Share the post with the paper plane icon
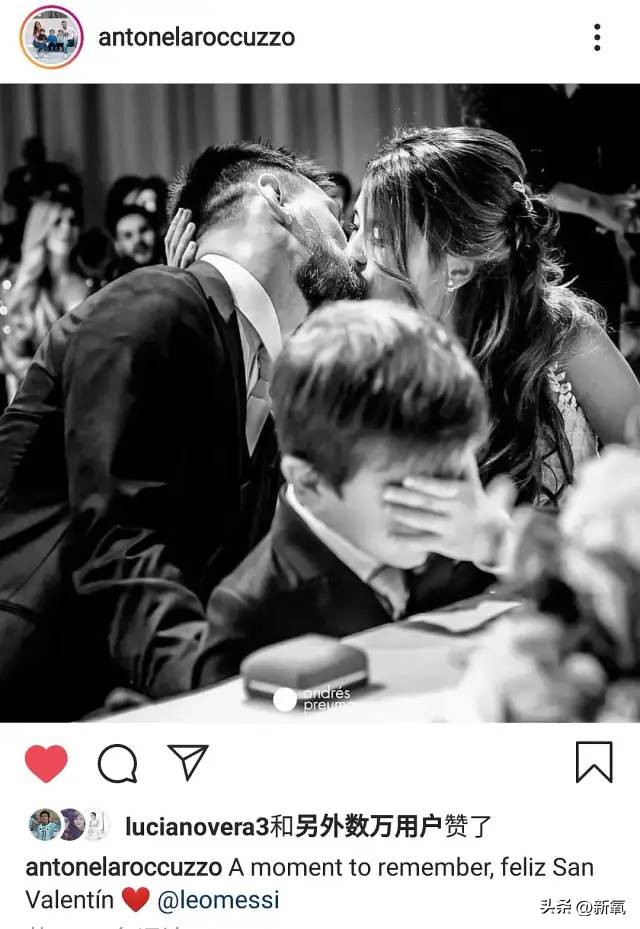Viewport: 640px width, 929px height. coord(187,763)
